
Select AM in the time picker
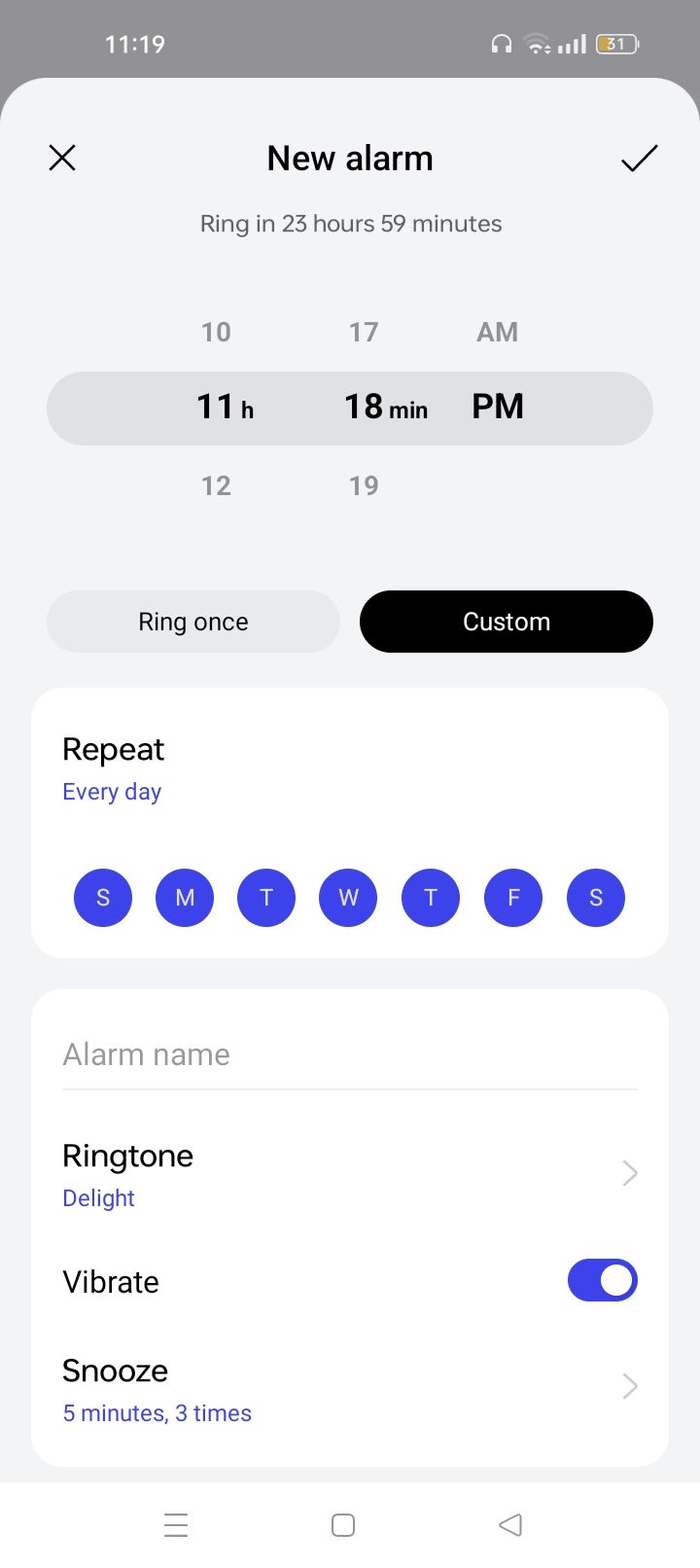pos(497,332)
